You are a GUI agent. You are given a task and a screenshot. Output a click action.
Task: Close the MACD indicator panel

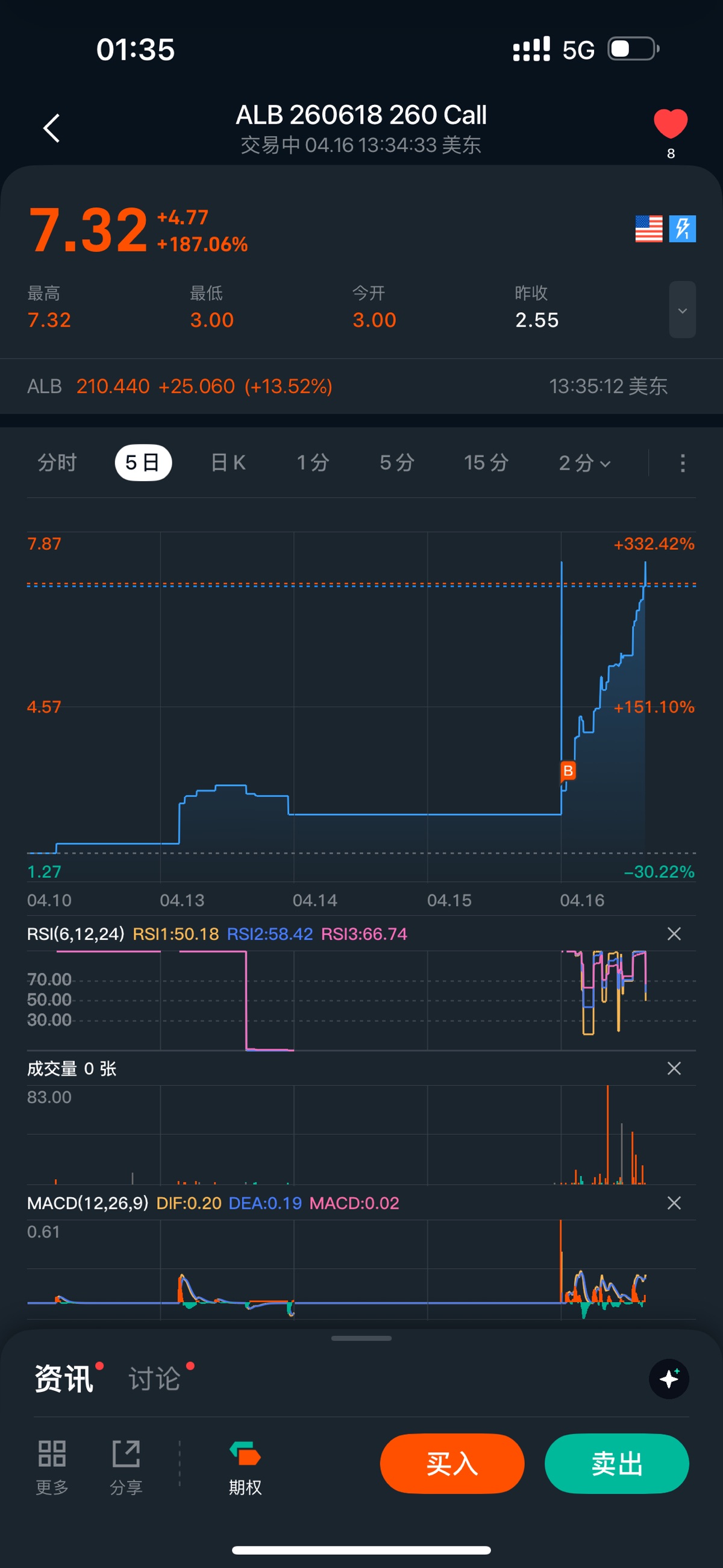tap(674, 1203)
